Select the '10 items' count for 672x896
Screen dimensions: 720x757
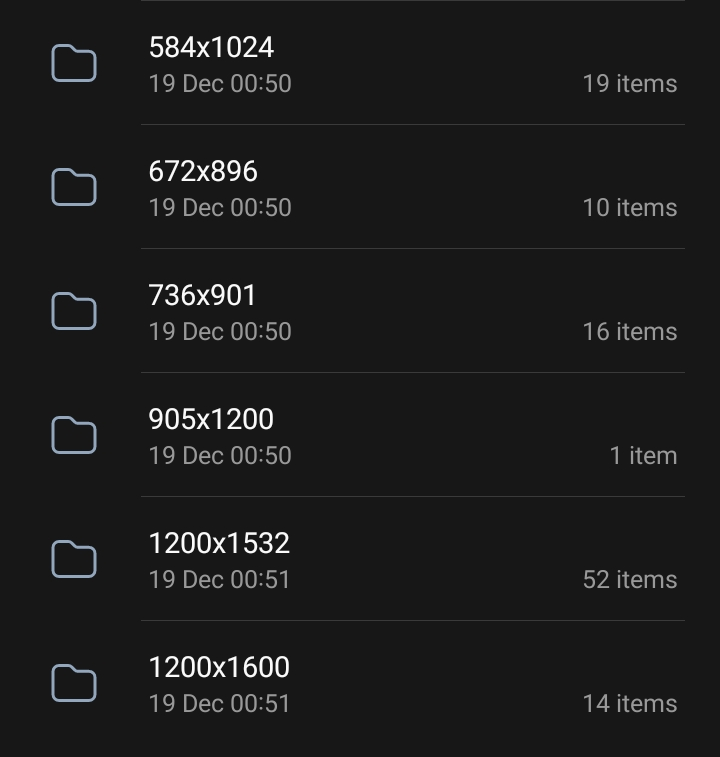tap(630, 208)
